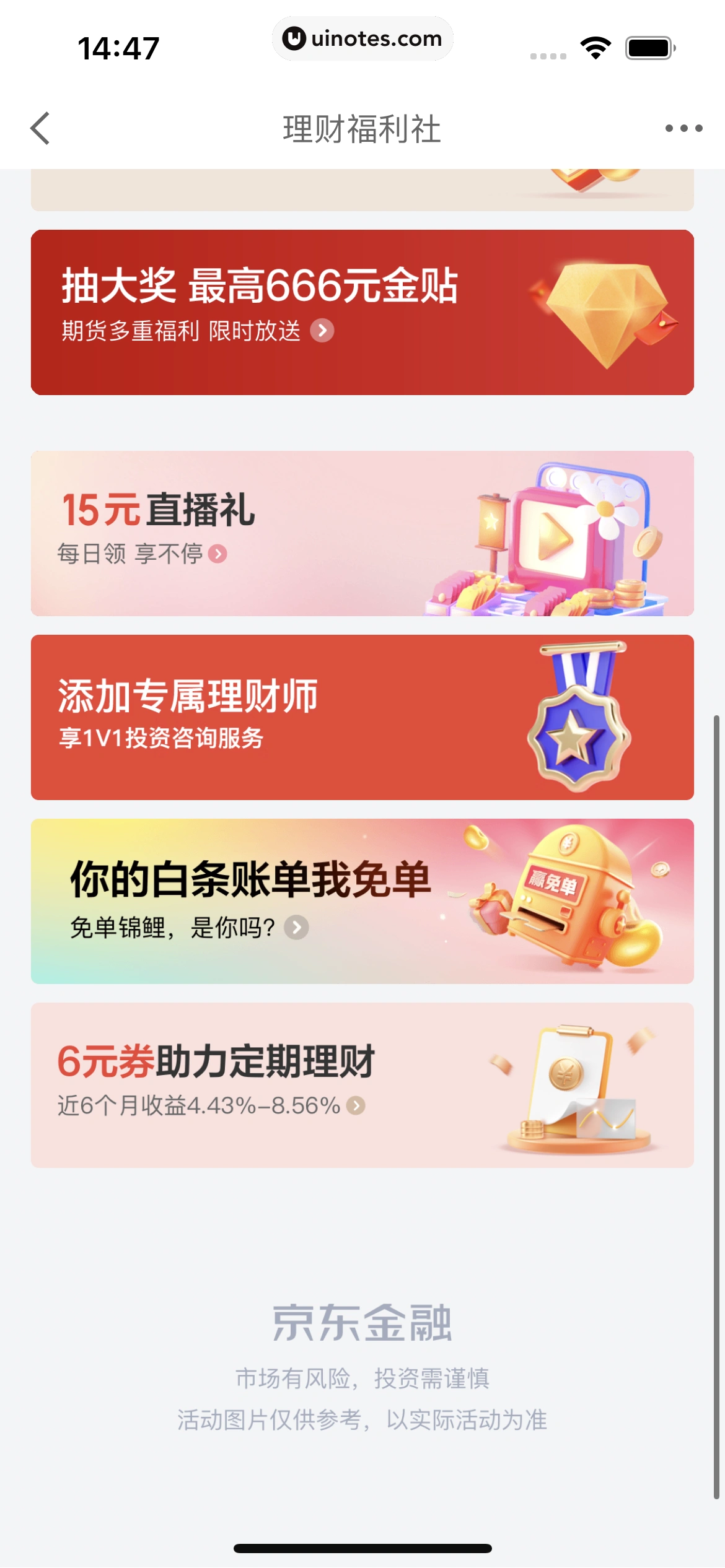Open the three-dot overflow menu
Viewport: 725px width, 1568px height.
pyautogui.click(x=683, y=129)
